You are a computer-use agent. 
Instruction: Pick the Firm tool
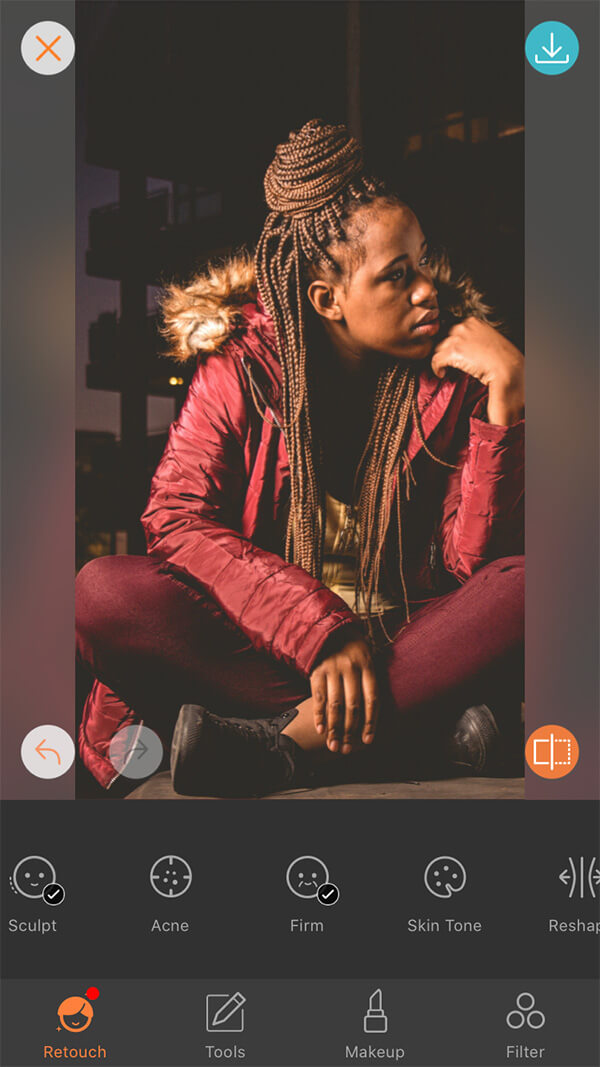point(308,892)
